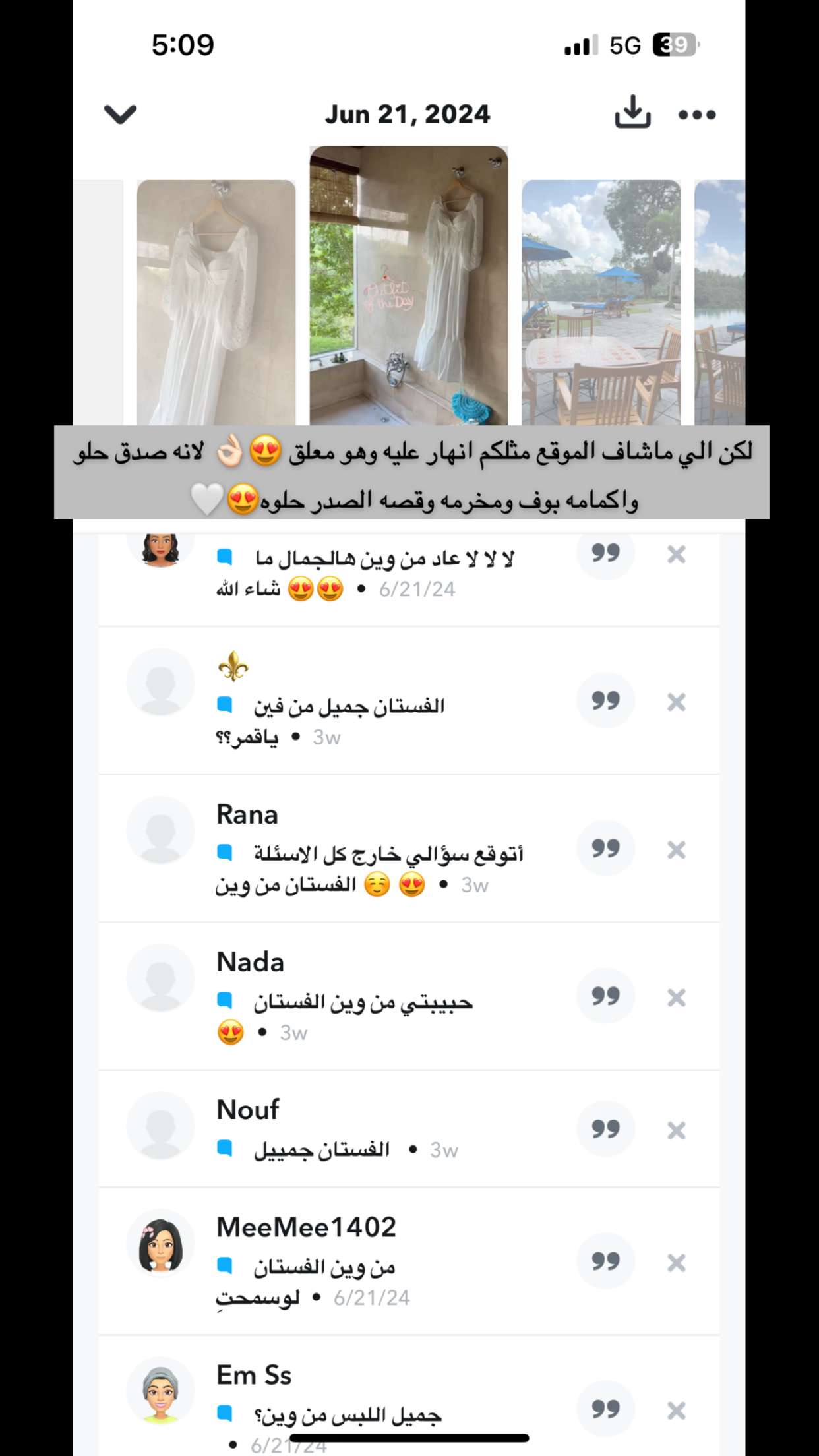Download the Jun 21, 2024 snap

tap(632, 112)
